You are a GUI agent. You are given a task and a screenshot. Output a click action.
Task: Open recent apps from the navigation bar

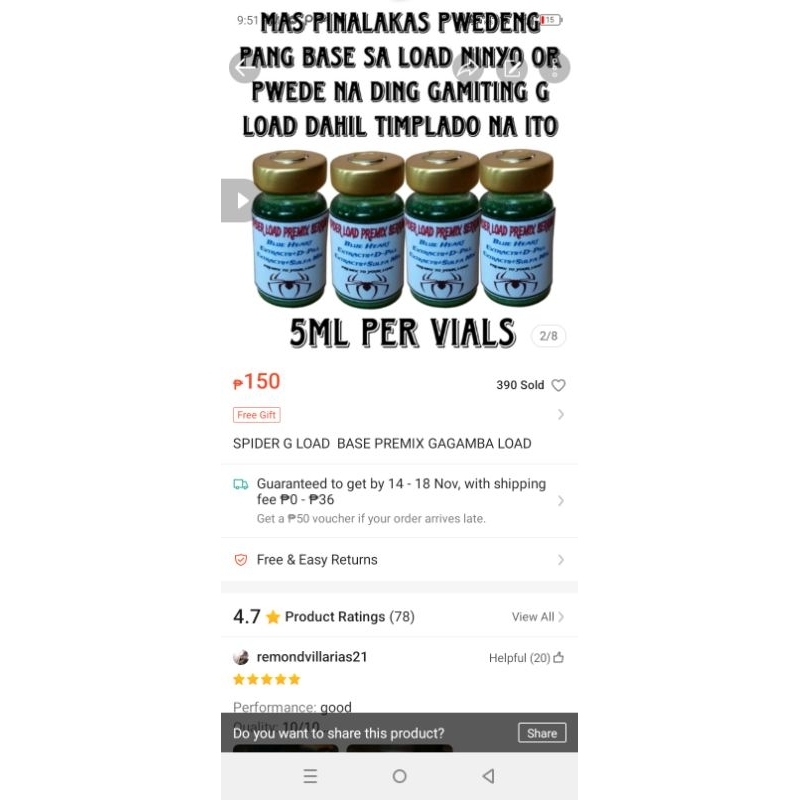(x=310, y=776)
